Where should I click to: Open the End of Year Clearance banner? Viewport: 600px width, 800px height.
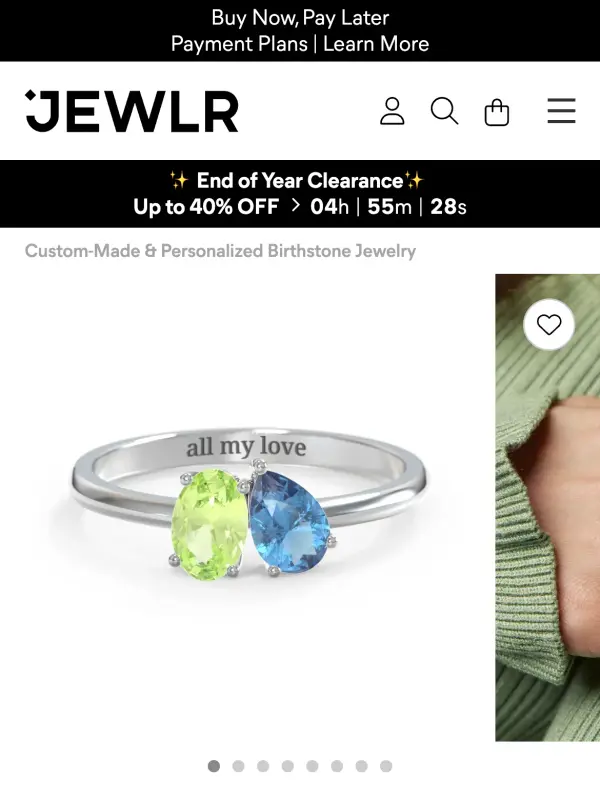tap(300, 193)
